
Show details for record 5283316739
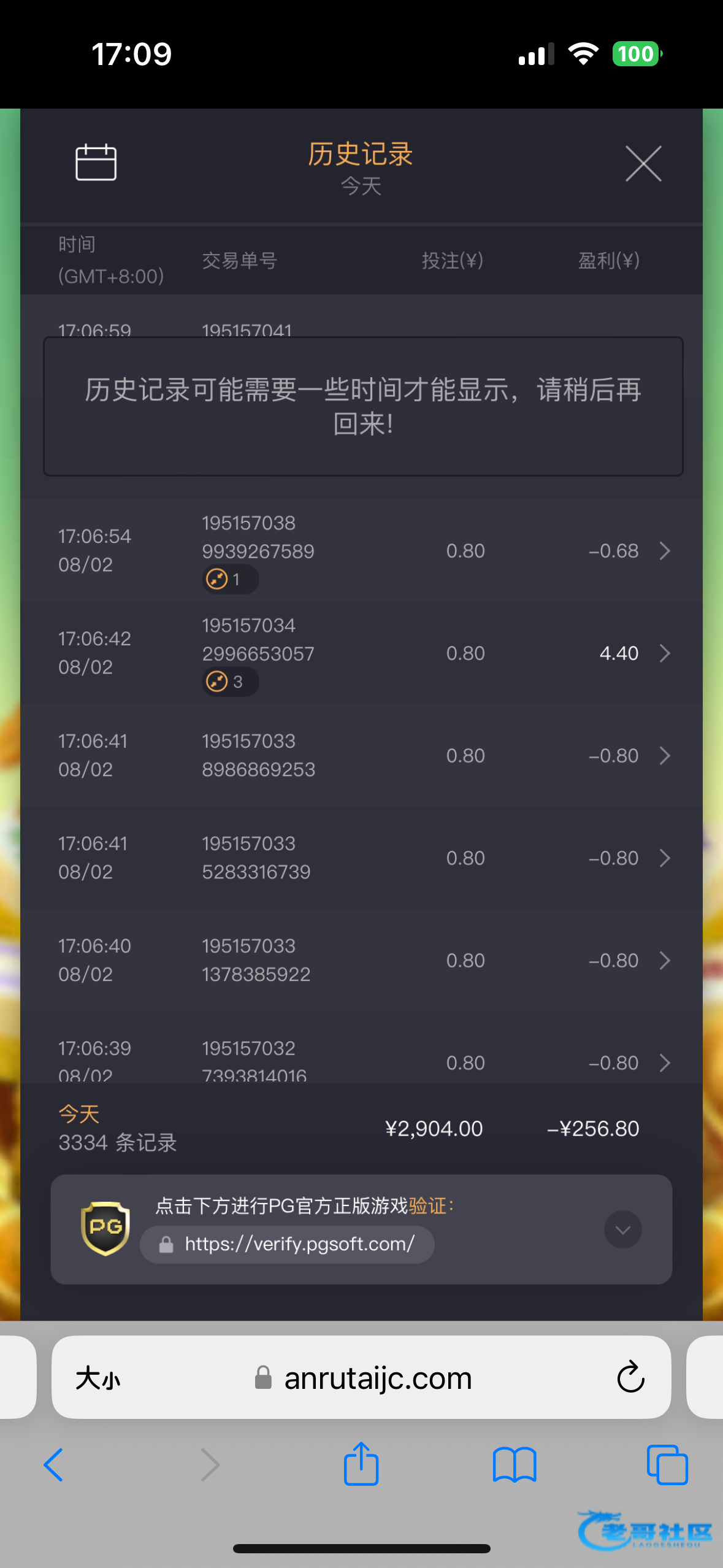[x=665, y=858]
